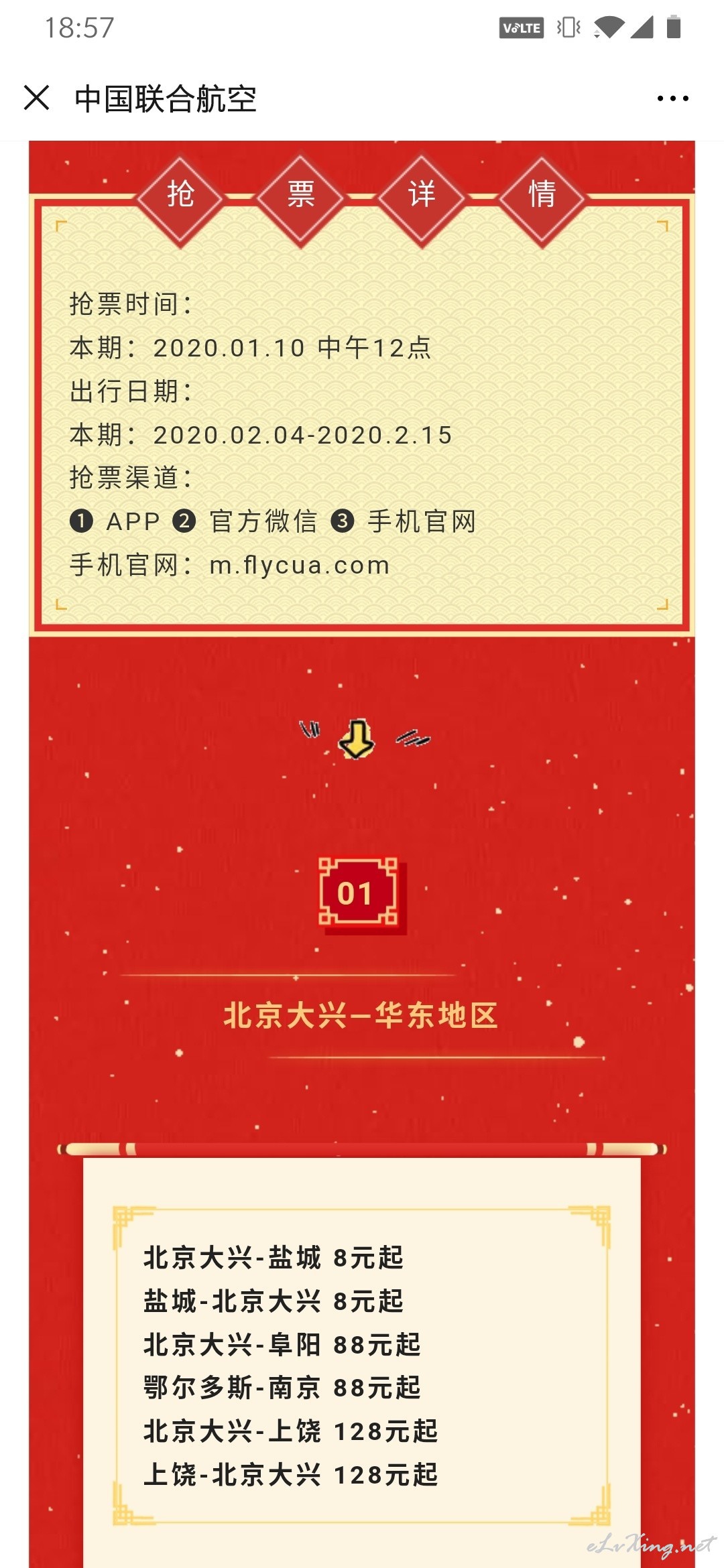
Task: Close the 中国联合航空 page
Action: click(x=36, y=98)
